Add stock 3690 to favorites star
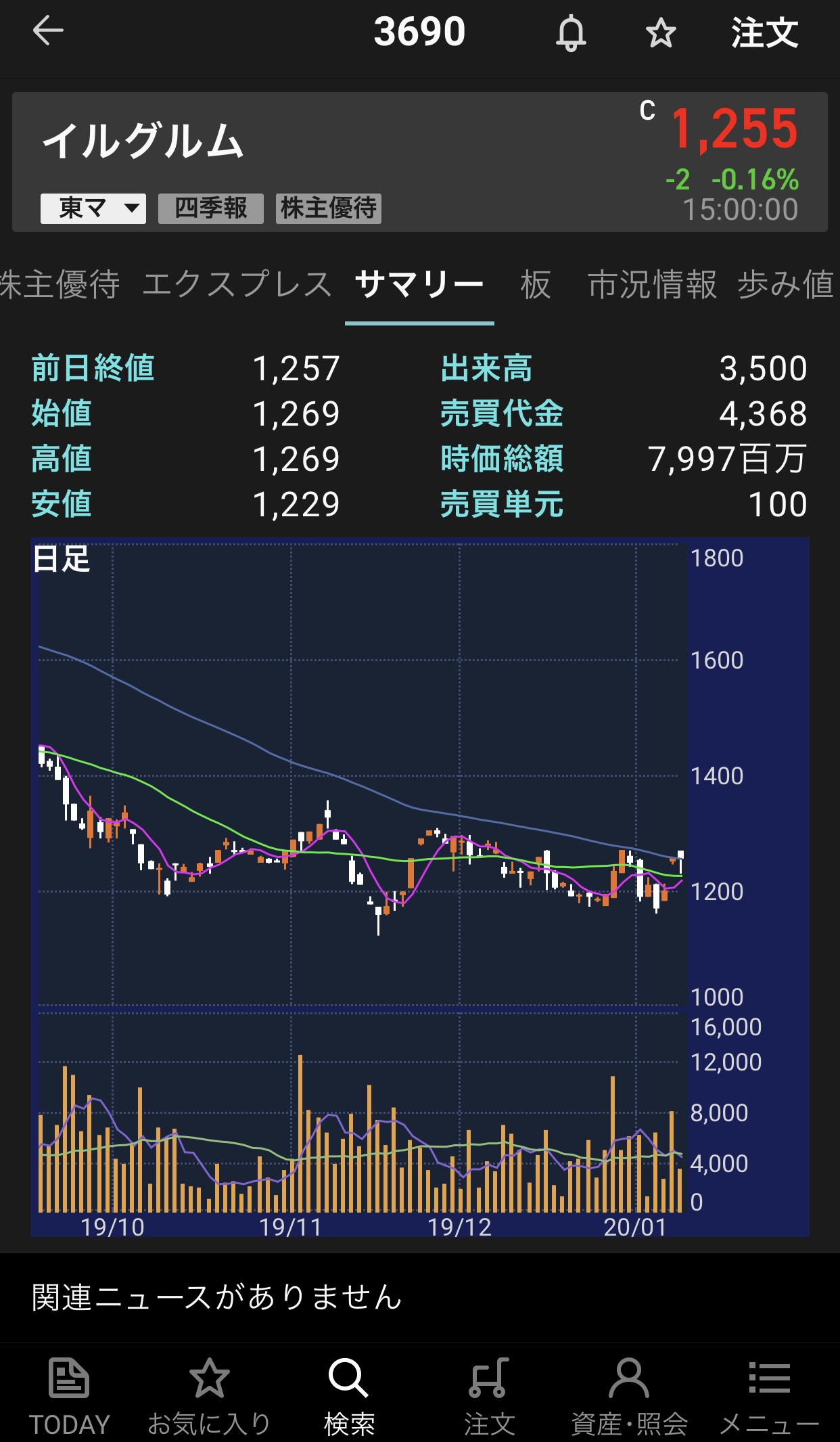The height and width of the screenshot is (1442, 840). (660, 32)
